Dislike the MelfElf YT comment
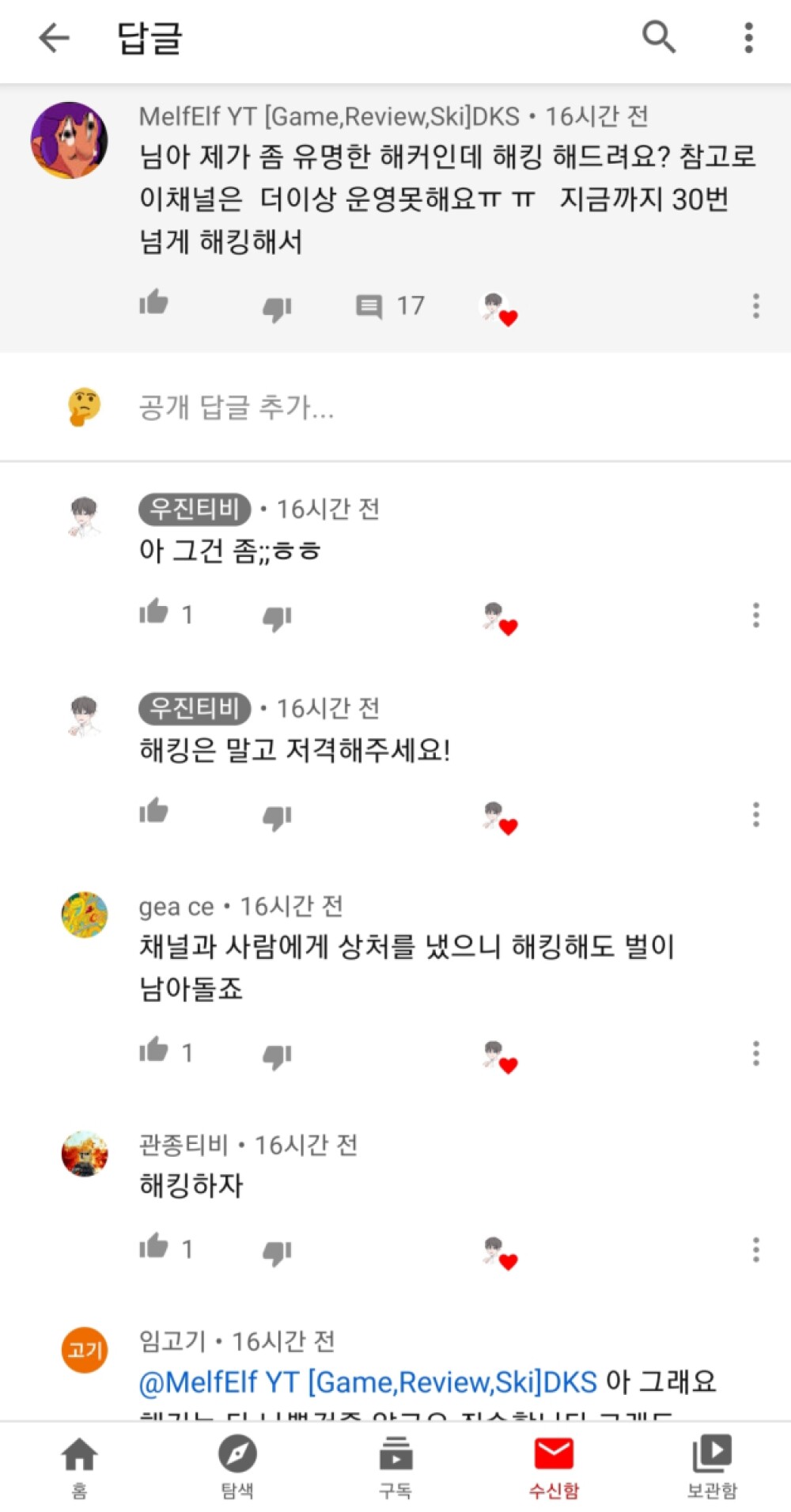791x1512 pixels. 277,308
